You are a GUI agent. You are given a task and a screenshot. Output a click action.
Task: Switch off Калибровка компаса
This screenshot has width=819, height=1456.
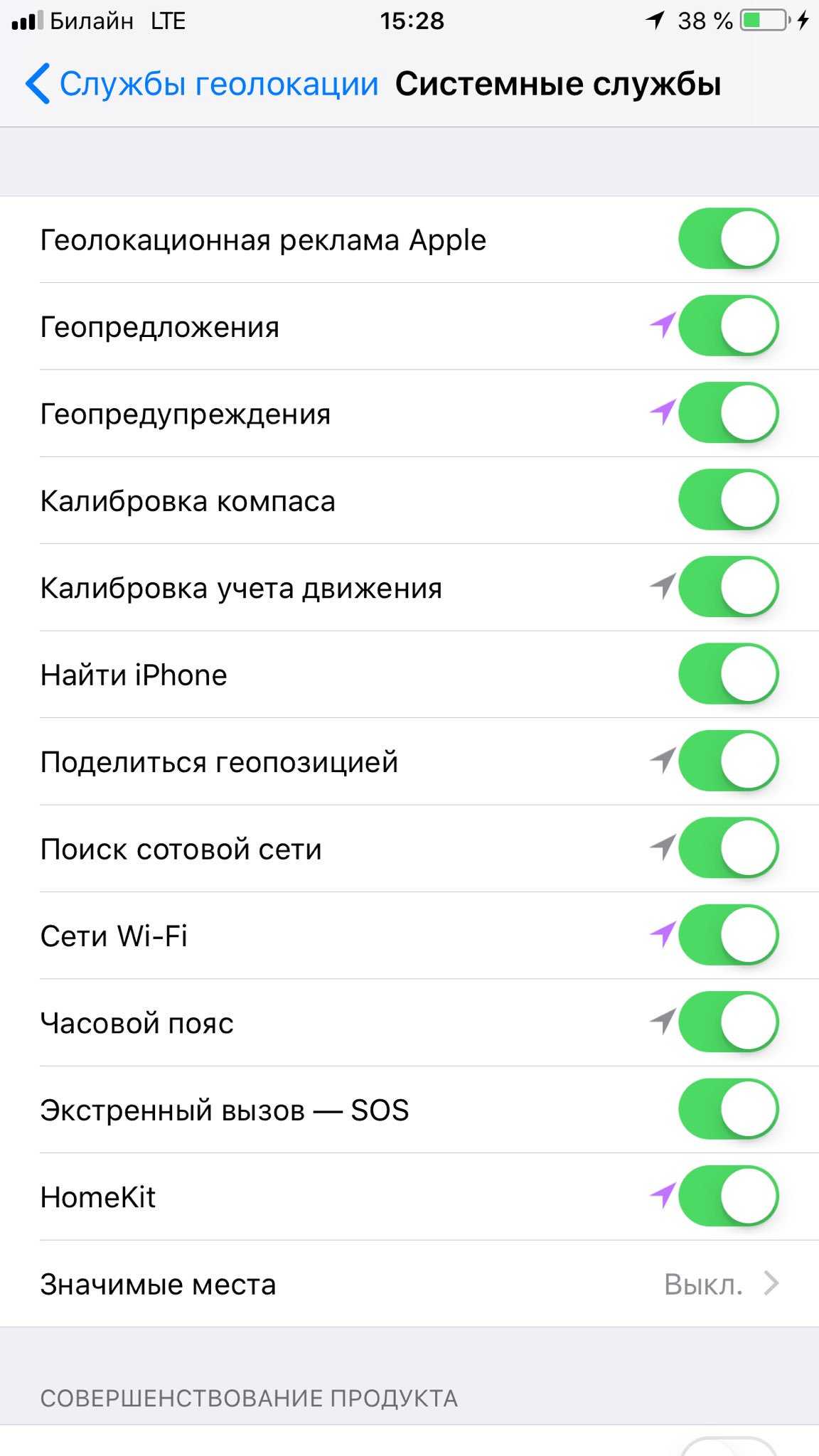tap(728, 500)
